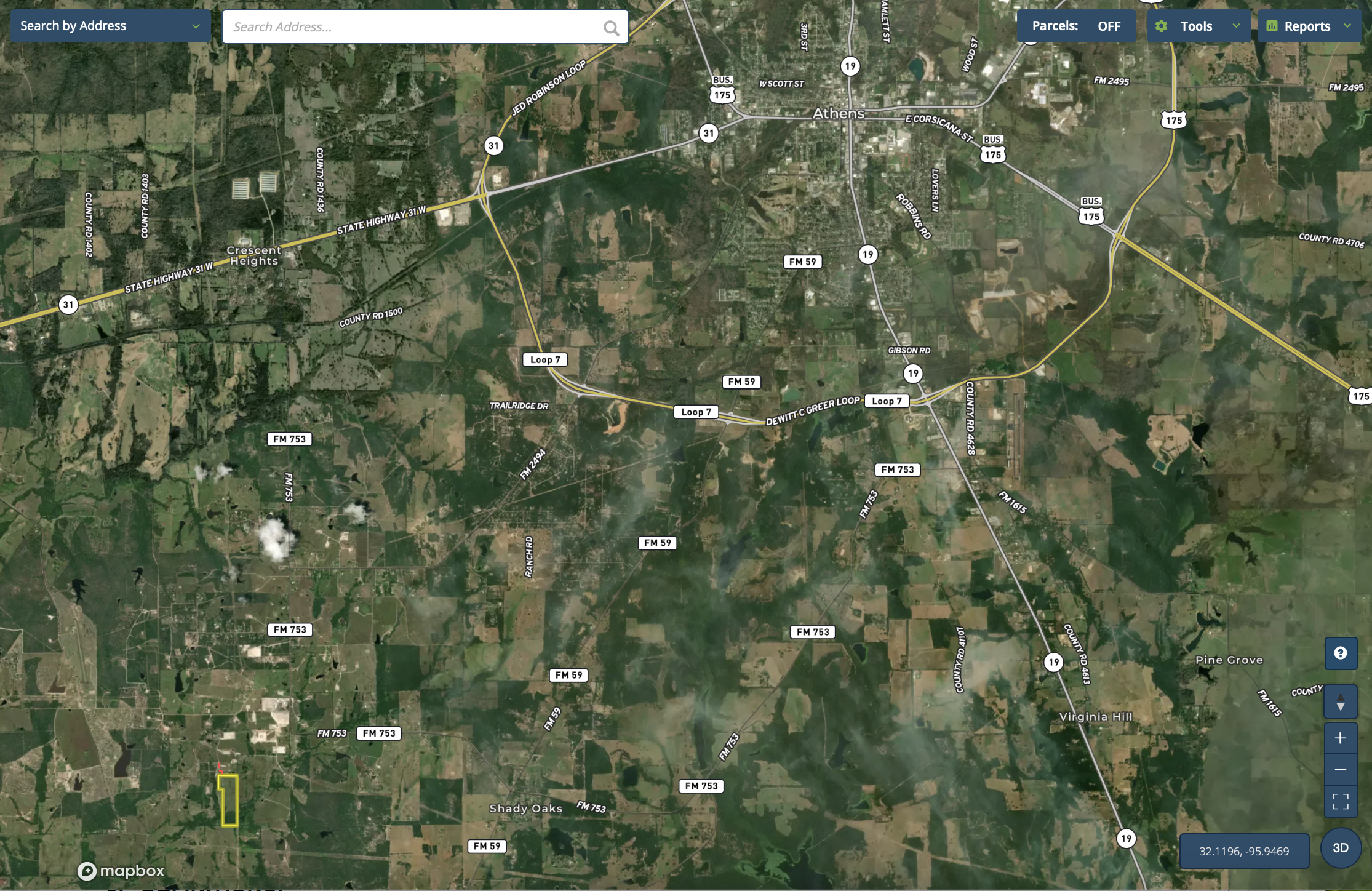
Task: Tap the magnifier search icon
Action: coord(611,28)
